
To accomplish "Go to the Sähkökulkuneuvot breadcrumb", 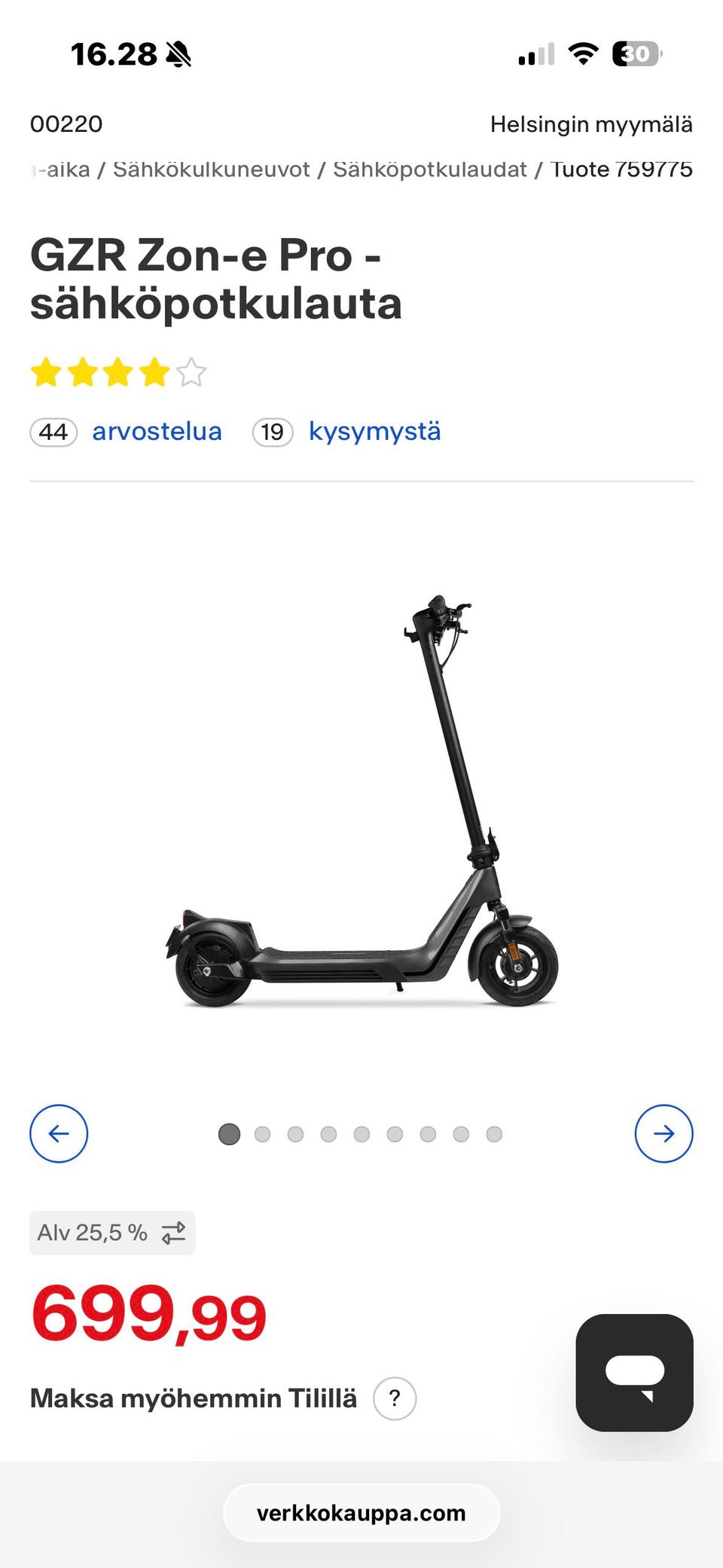I will (212, 170).
